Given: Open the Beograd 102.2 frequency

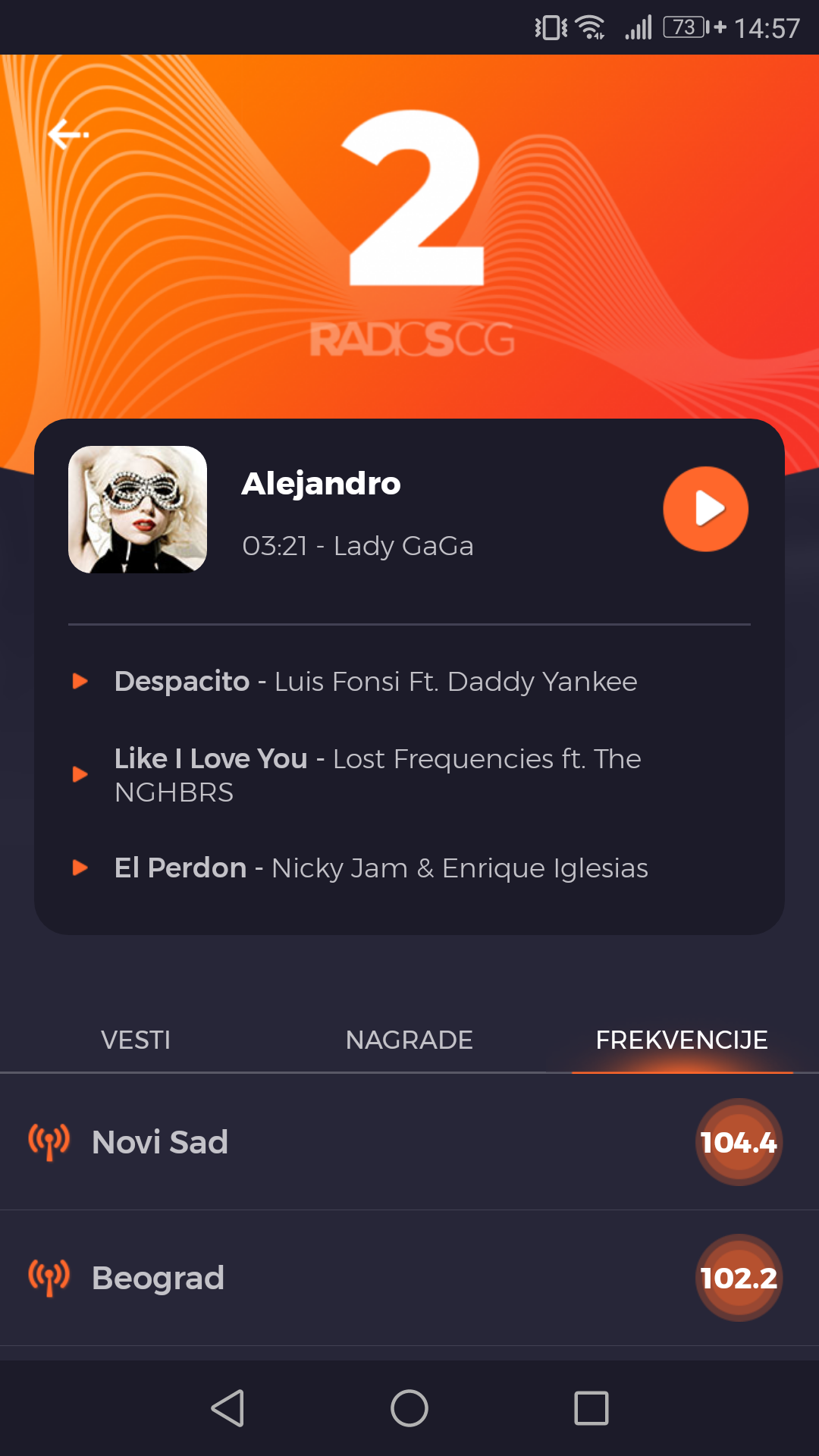Looking at the screenshot, I should click(409, 1278).
